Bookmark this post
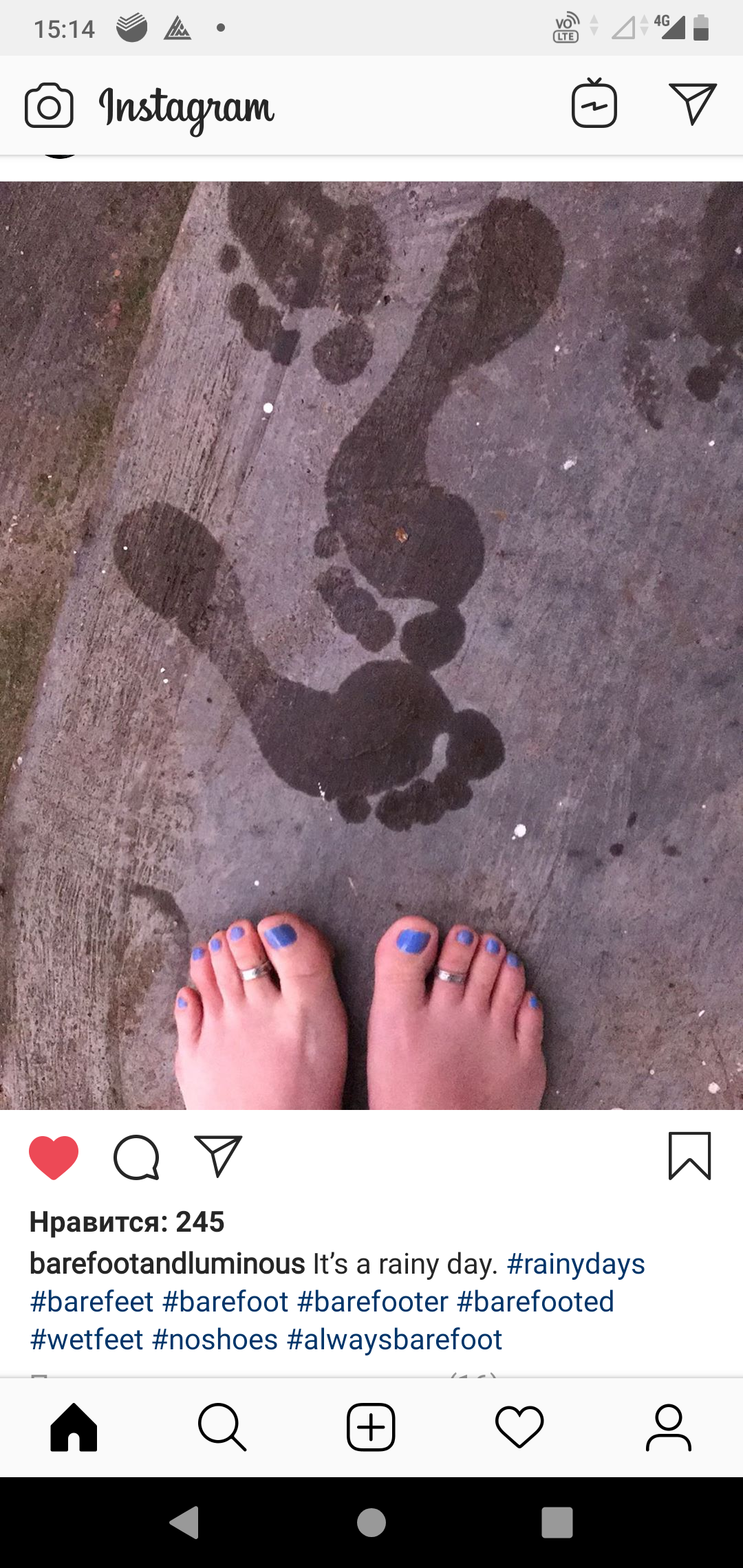743x1568 pixels. point(689,1156)
